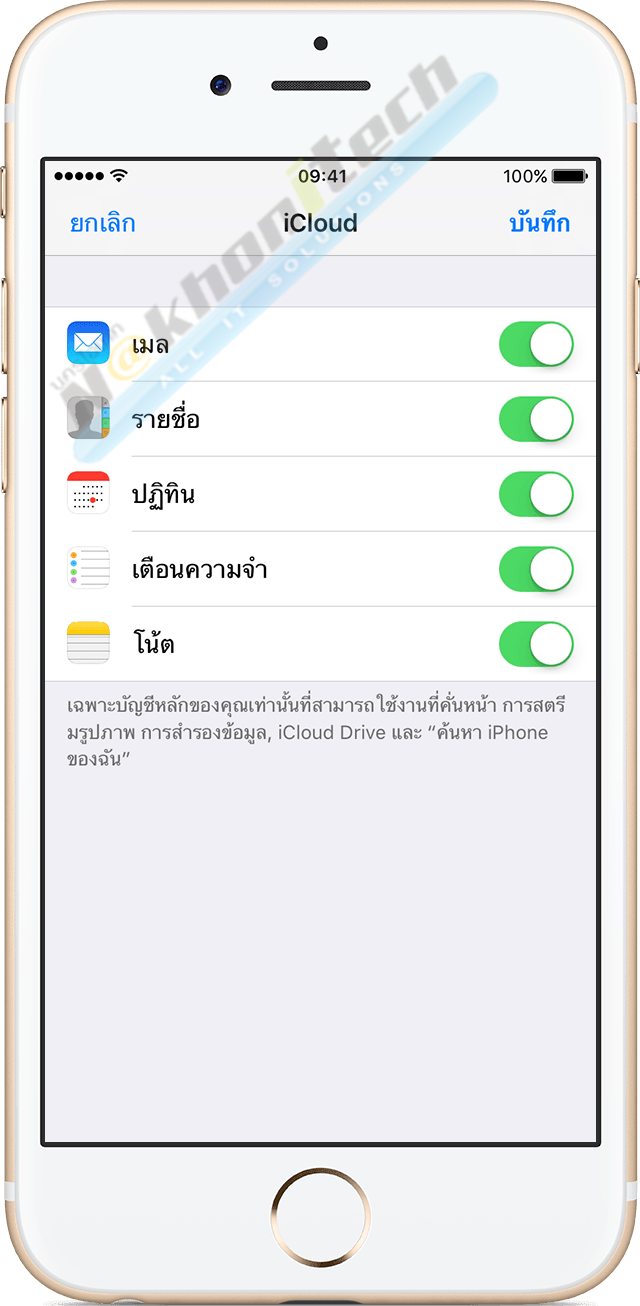Image resolution: width=640 pixels, height=1306 pixels.
Task: Turn off the เมล (Mail) switch
Action: click(x=537, y=344)
